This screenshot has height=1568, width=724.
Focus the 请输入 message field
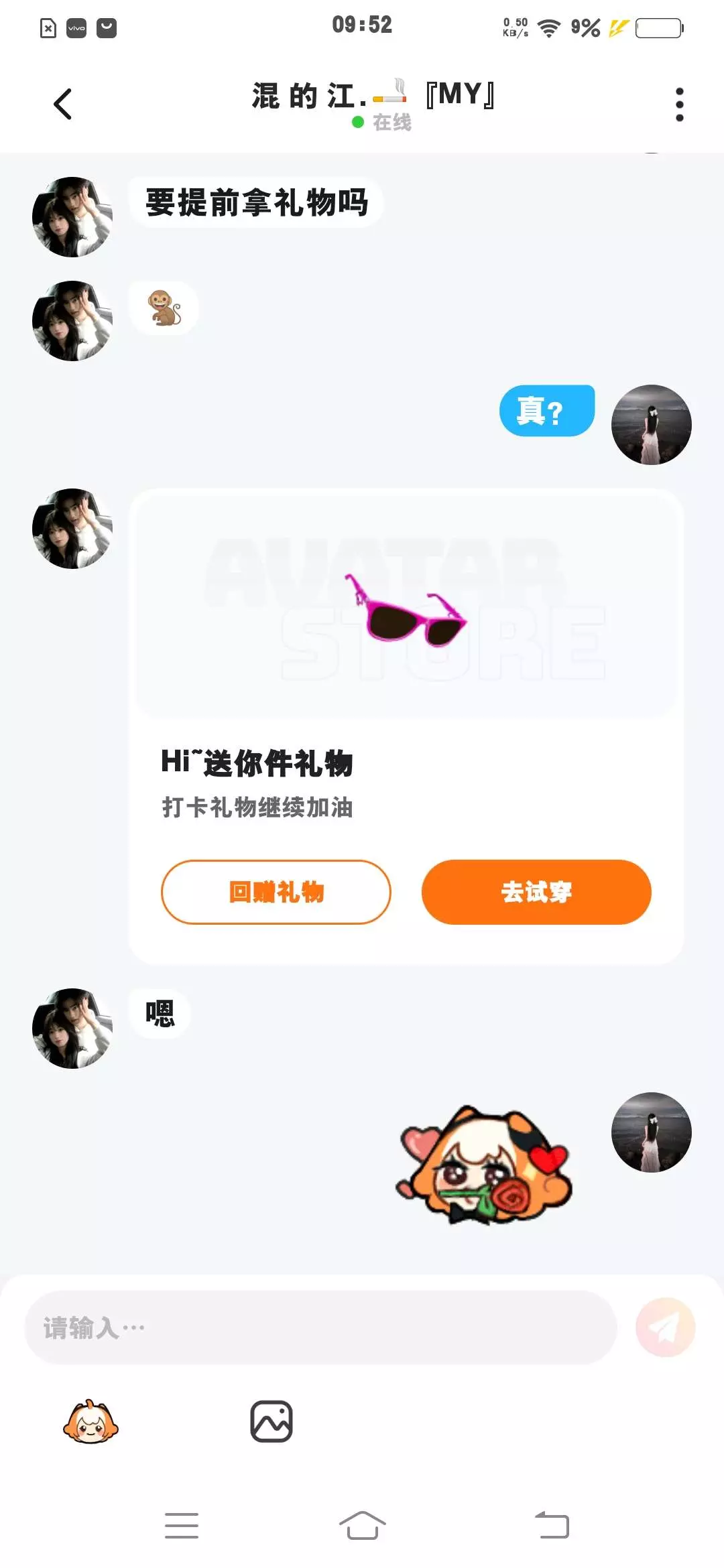320,1327
